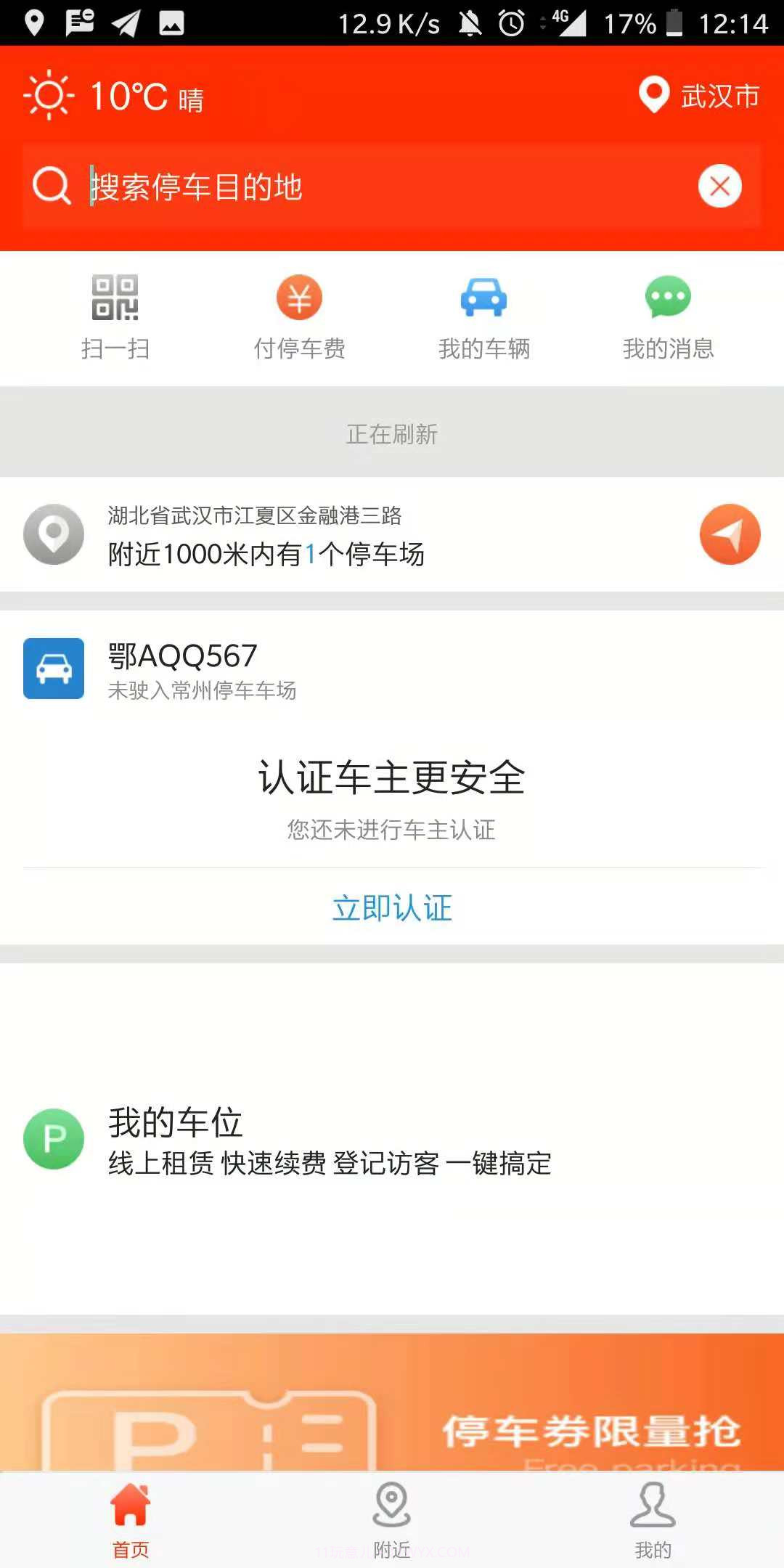
Task: Click the gray location pin icon
Action: click(54, 535)
